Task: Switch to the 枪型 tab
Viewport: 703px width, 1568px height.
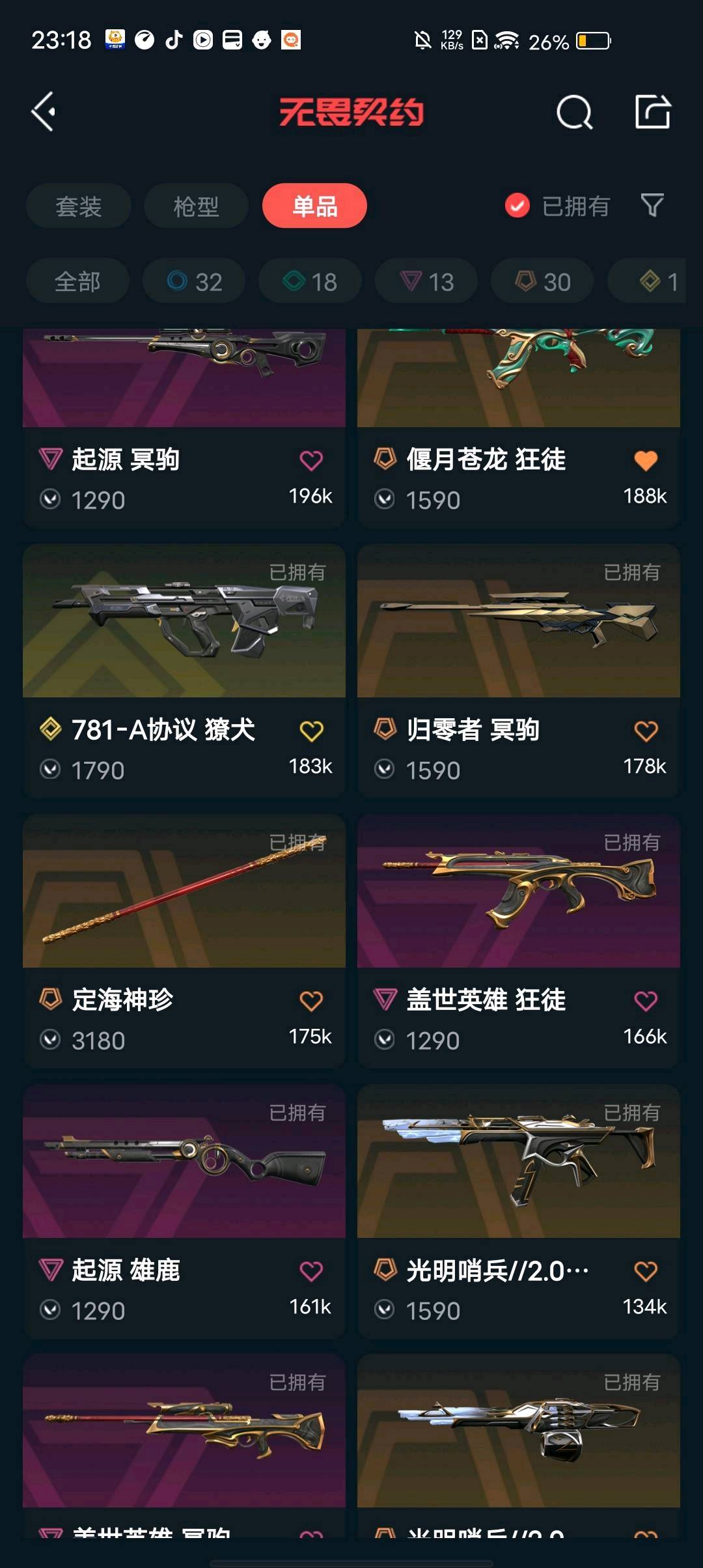Action: coord(196,206)
